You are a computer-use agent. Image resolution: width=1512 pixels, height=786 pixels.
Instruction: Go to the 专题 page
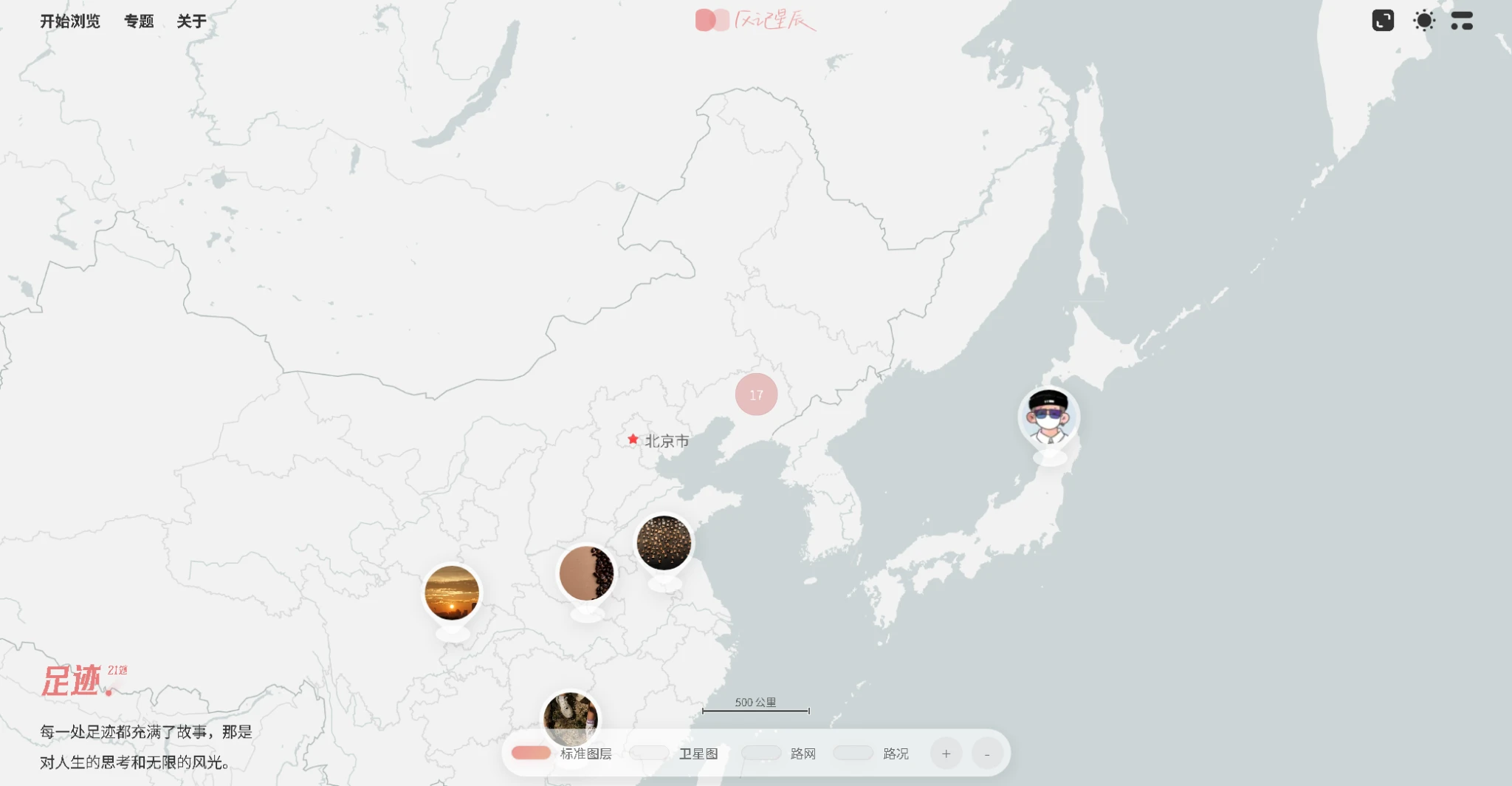pyautogui.click(x=139, y=21)
